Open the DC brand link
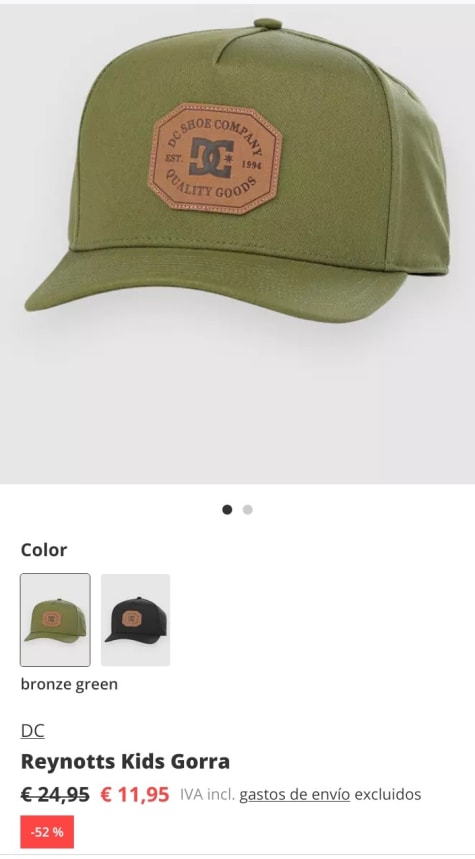Screen dimensions: 475x859 pyautogui.click(x=32, y=731)
